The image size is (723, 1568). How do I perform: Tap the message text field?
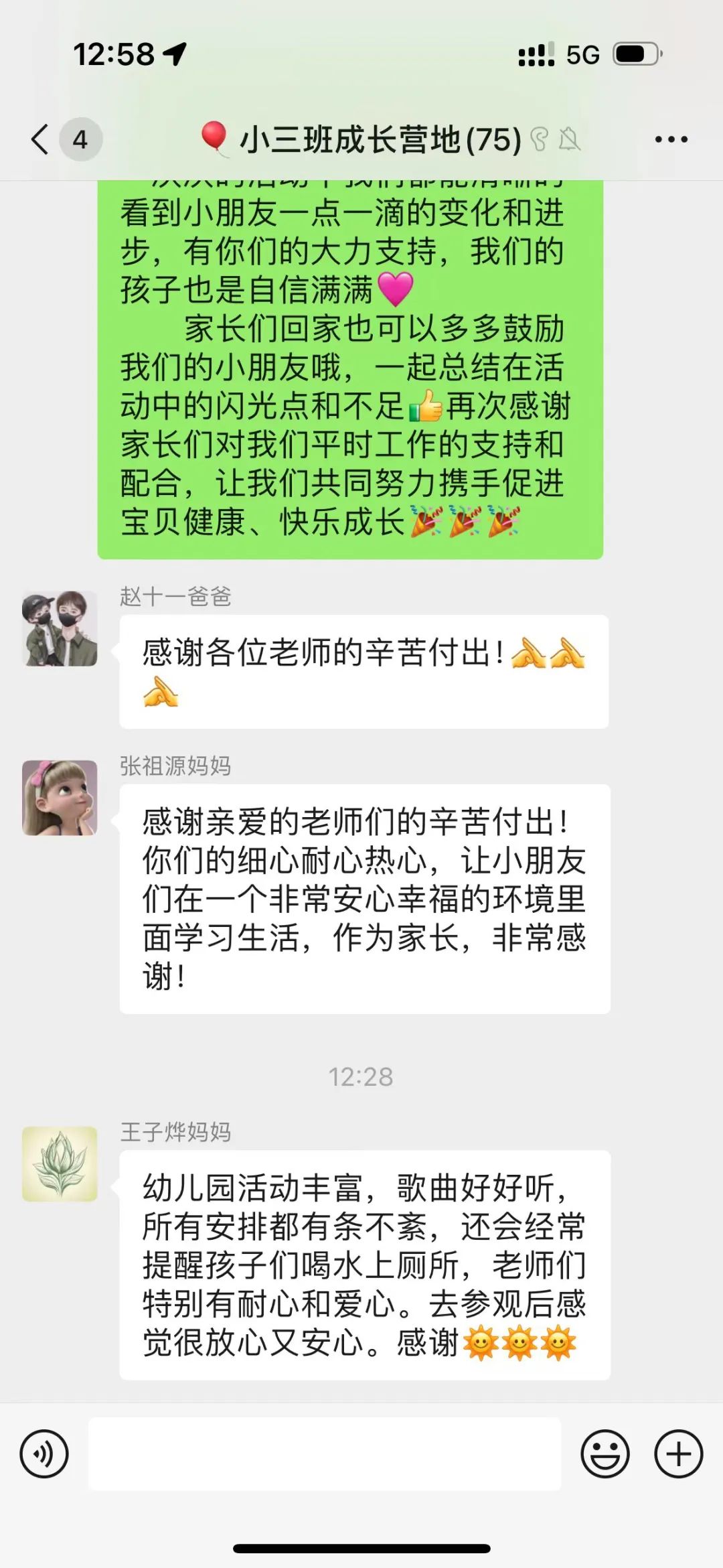pyautogui.click(x=324, y=1454)
